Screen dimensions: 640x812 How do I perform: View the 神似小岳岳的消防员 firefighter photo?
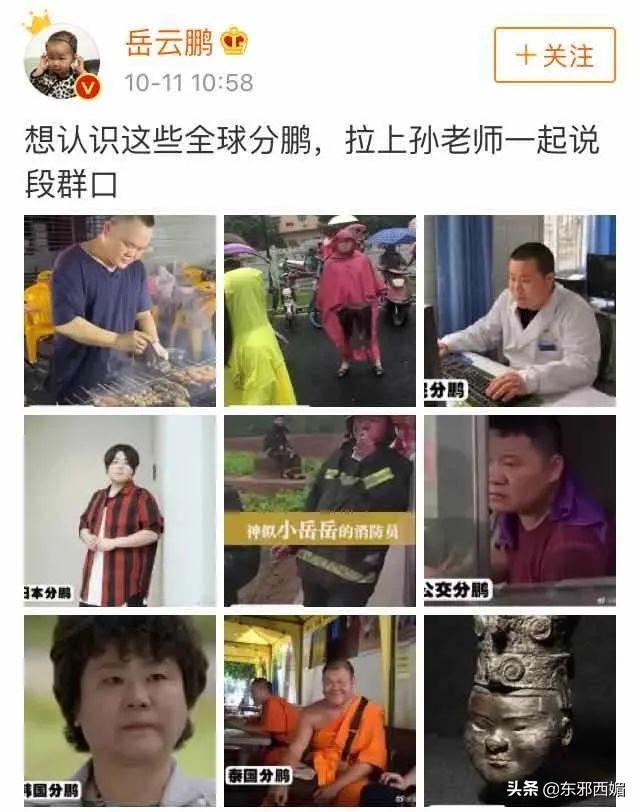(319, 510)
